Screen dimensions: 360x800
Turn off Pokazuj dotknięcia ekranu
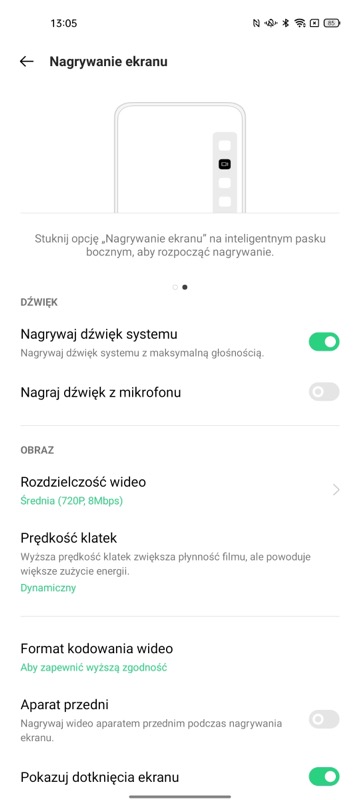pos(324,777)
